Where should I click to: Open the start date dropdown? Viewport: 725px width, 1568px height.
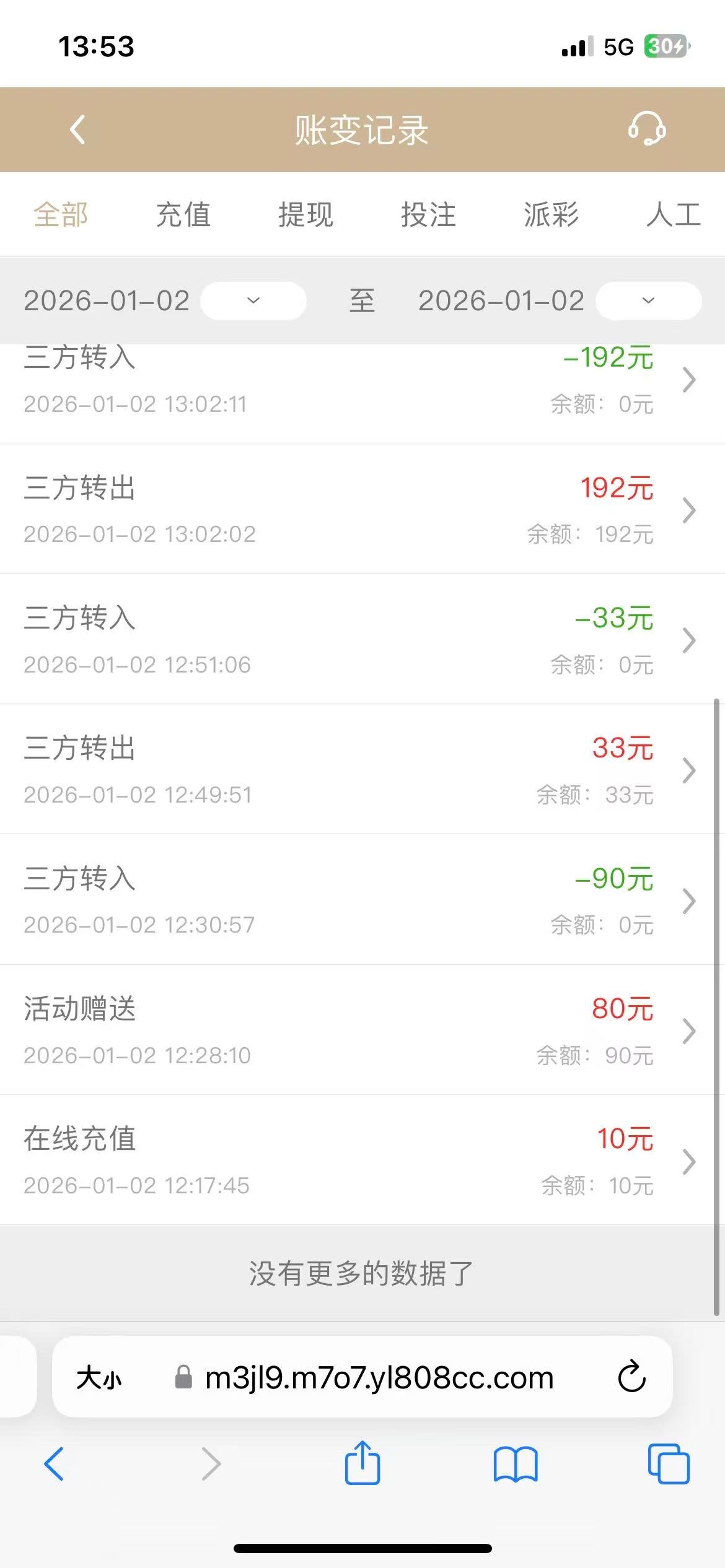click(x=253, y=301)
